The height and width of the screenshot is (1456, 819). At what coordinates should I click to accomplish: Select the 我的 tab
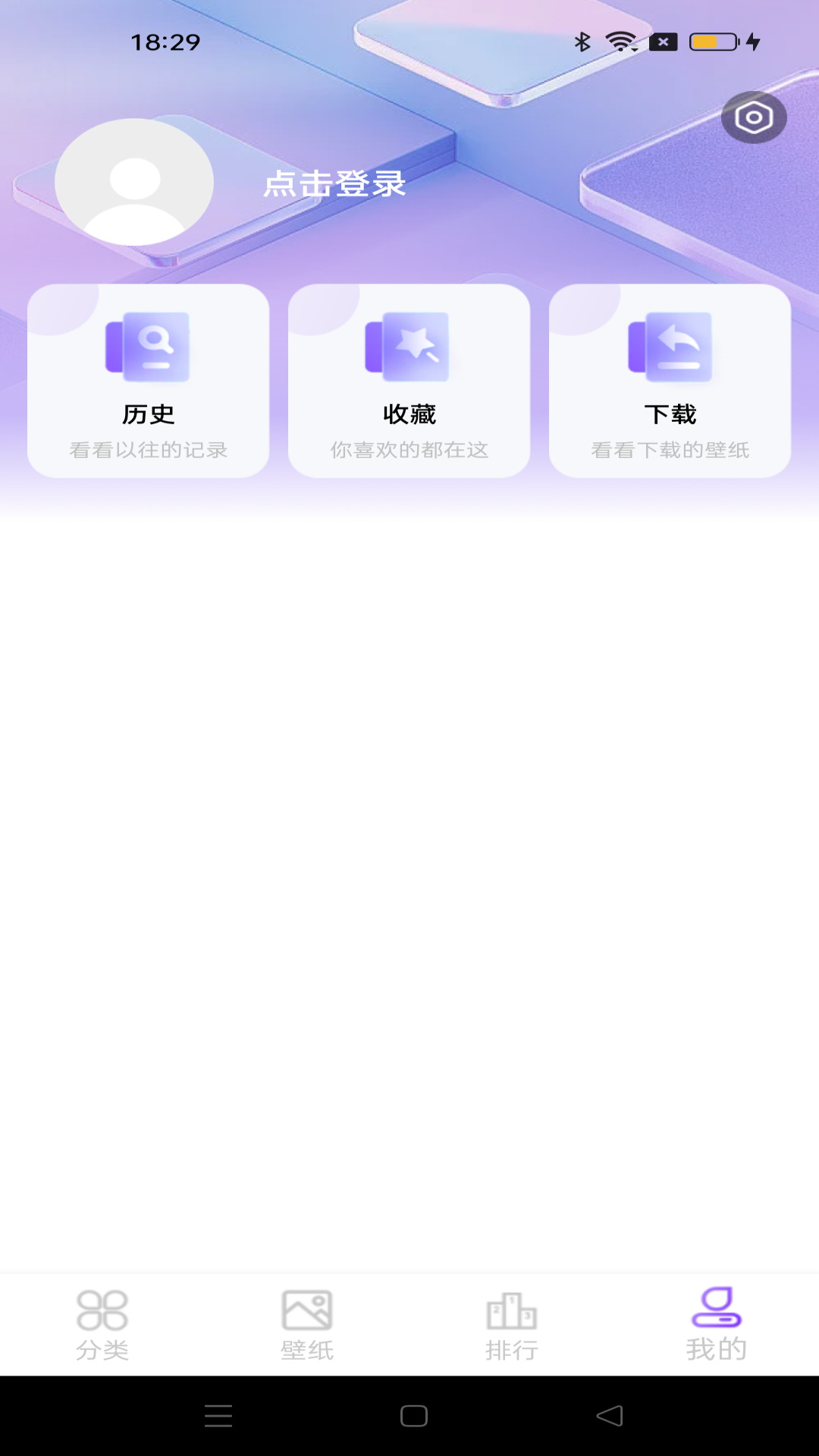pyautogui.click(x=717, y=1324)
